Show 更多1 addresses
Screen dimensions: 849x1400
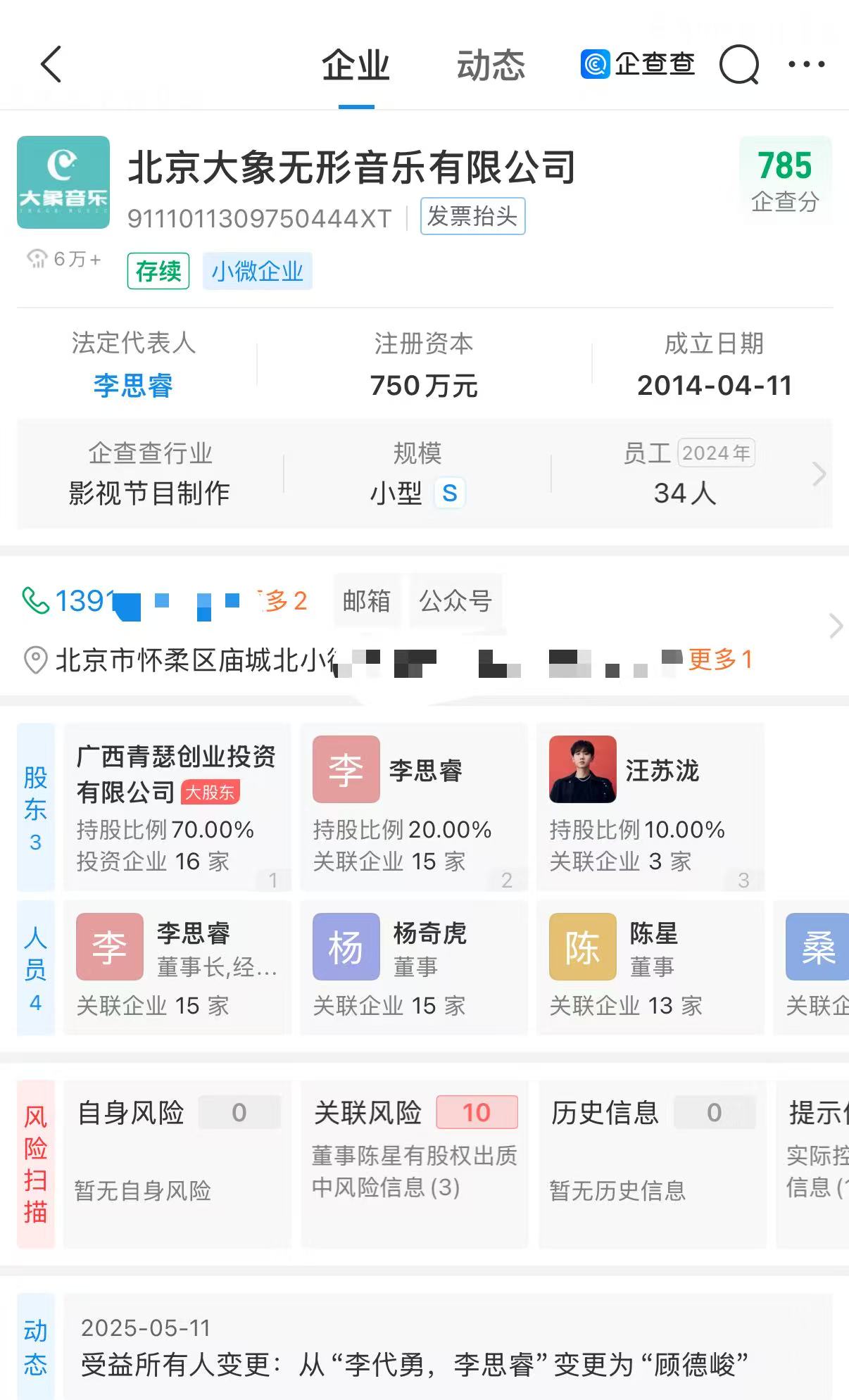[x=719, y=660]
